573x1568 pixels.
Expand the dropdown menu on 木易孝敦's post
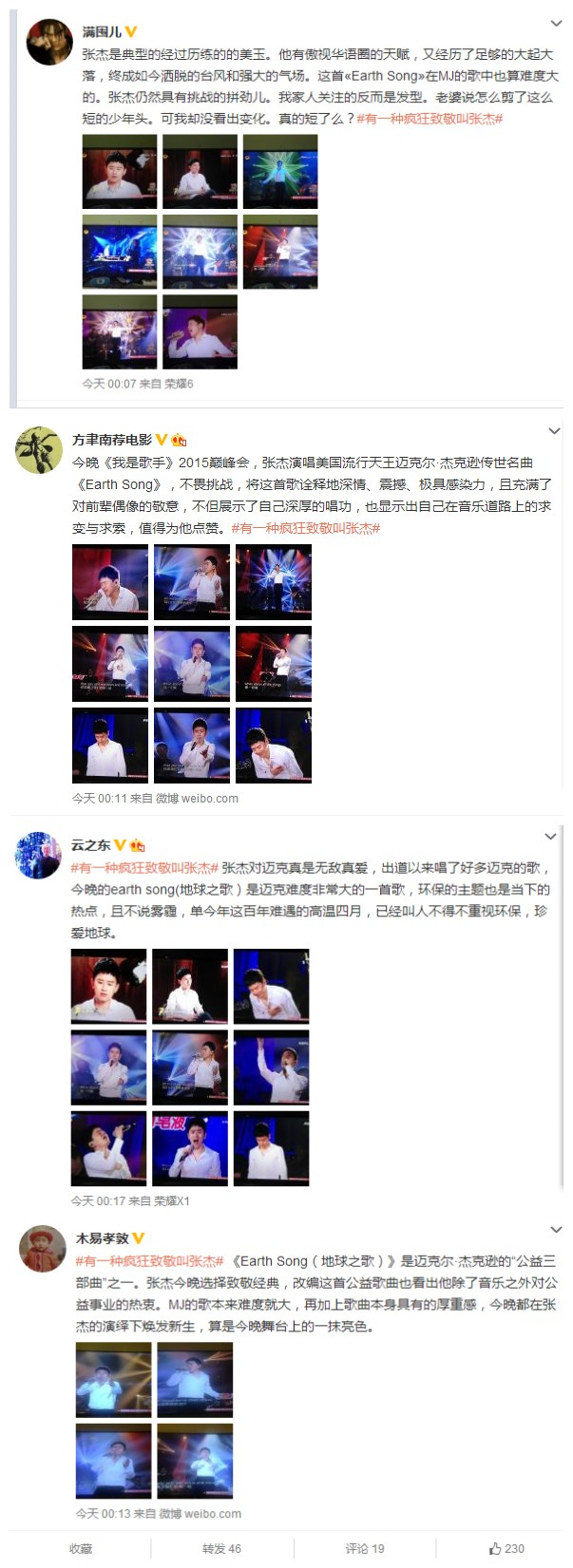click(556, 1230)
